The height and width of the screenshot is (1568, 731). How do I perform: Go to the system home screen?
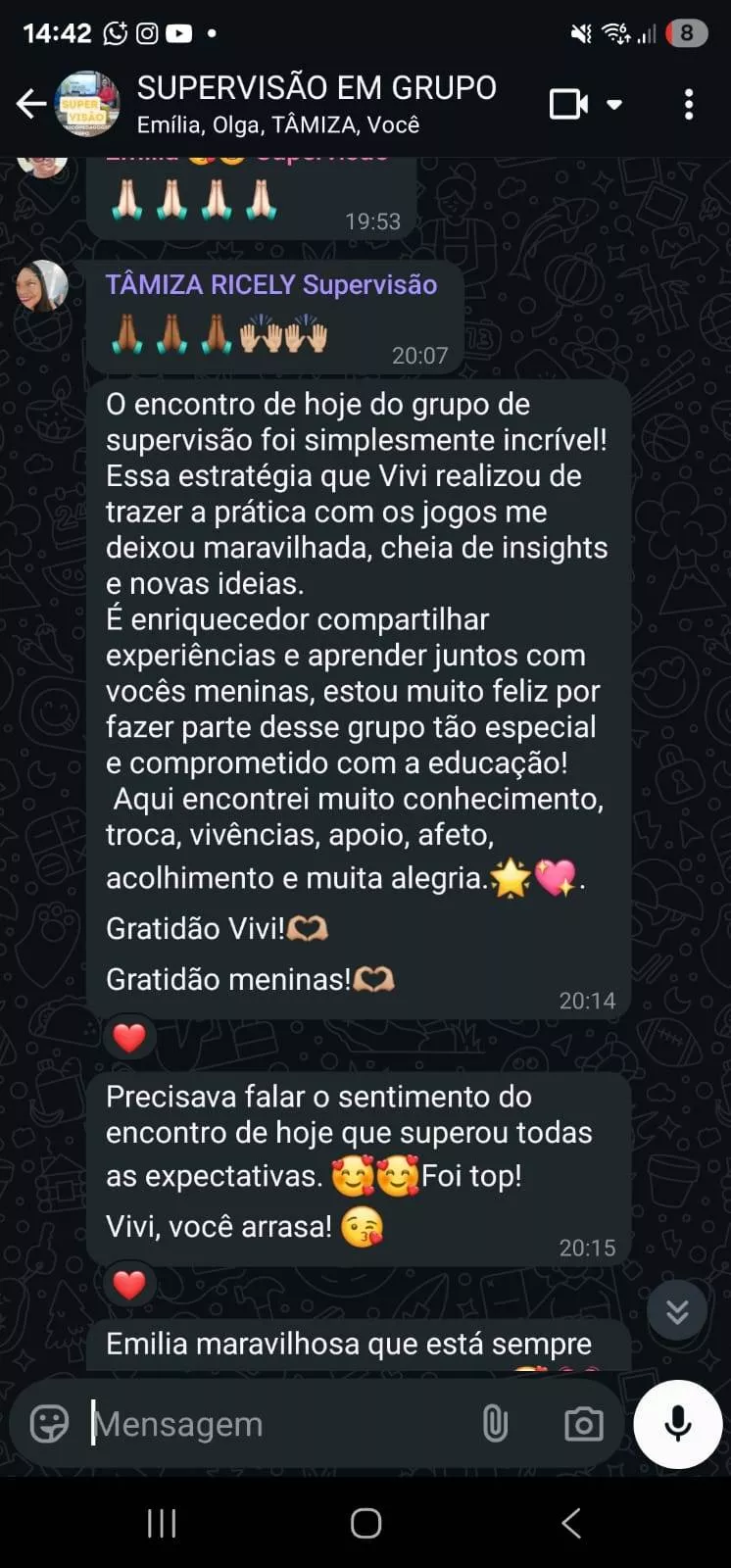click(x=365, y=1523)
